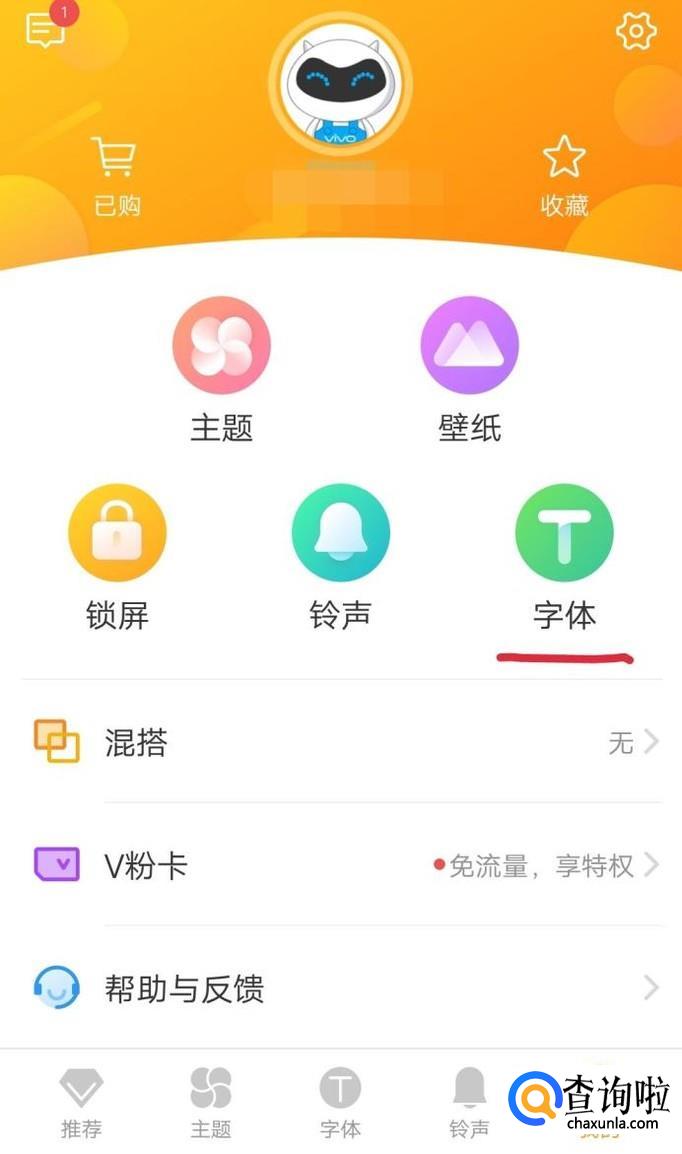Tap the robot profile avatar
The width and height of the screenshot is (682, 1154).
340,86
